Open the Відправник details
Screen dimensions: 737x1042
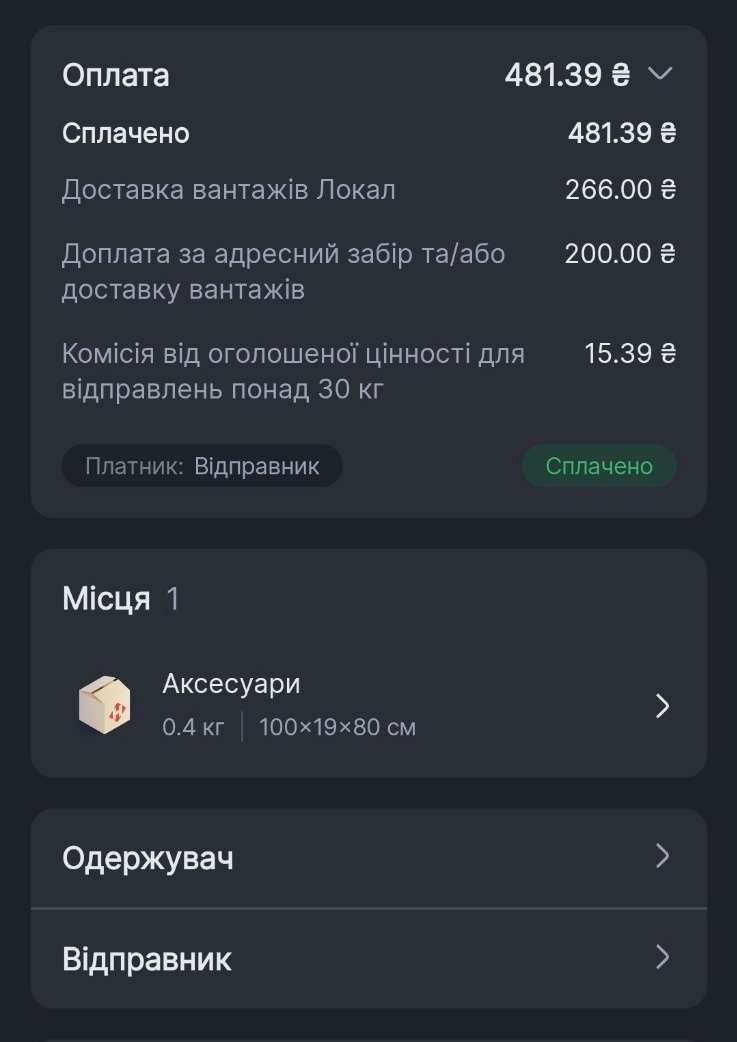368,959
